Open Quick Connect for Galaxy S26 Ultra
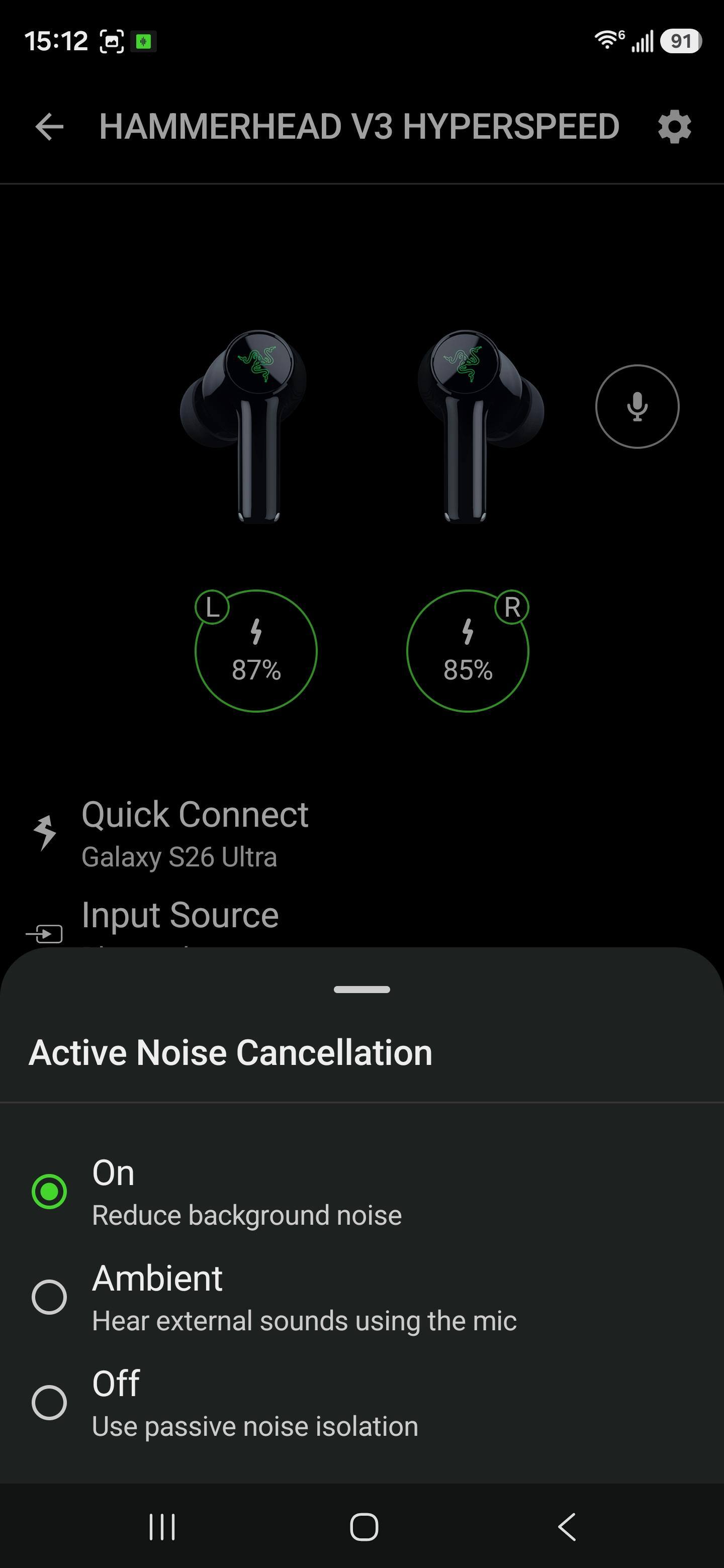Screen dimensions: 724x1568 pos(361,833)
